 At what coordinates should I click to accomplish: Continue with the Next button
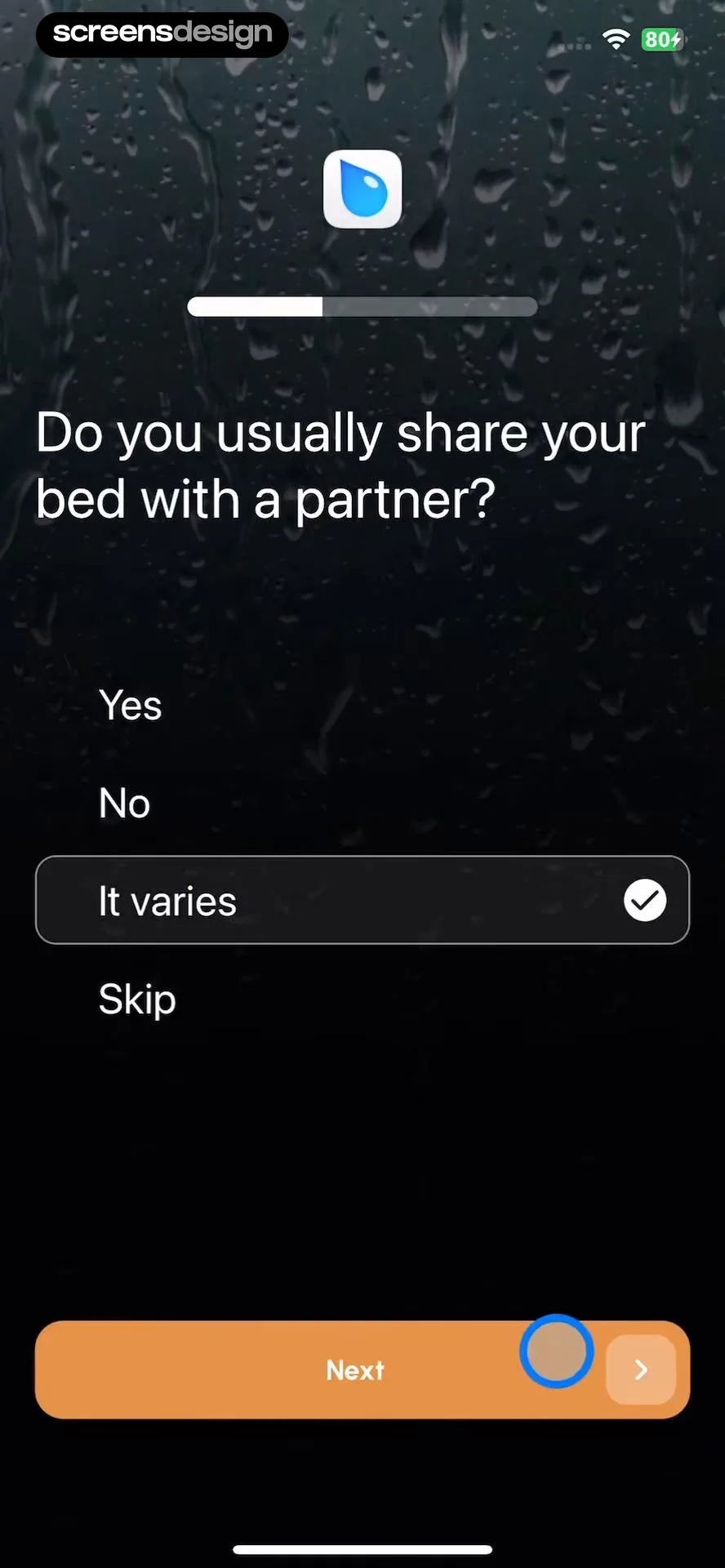click(x=362, y=1370)
